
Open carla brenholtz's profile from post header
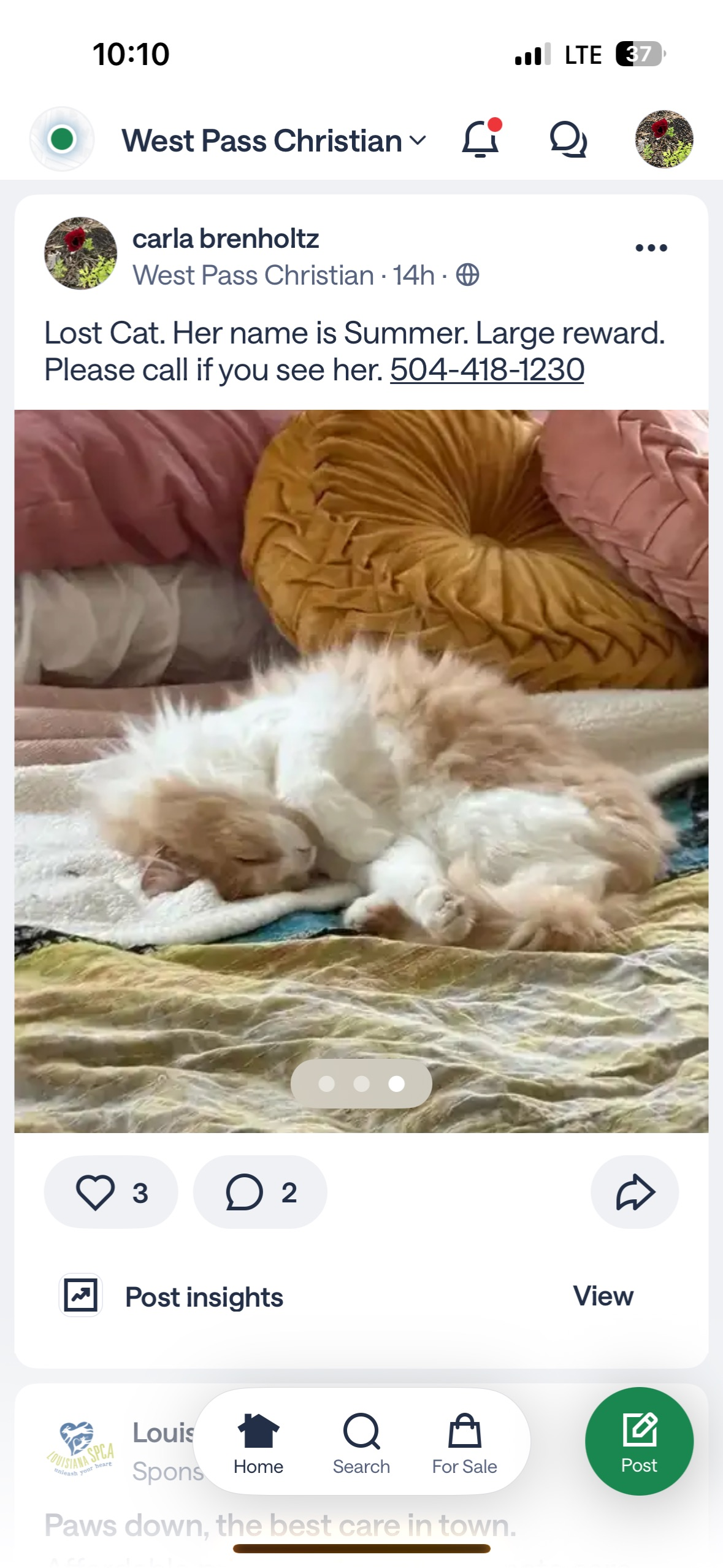pyautogui.click(x=225, y=239)
